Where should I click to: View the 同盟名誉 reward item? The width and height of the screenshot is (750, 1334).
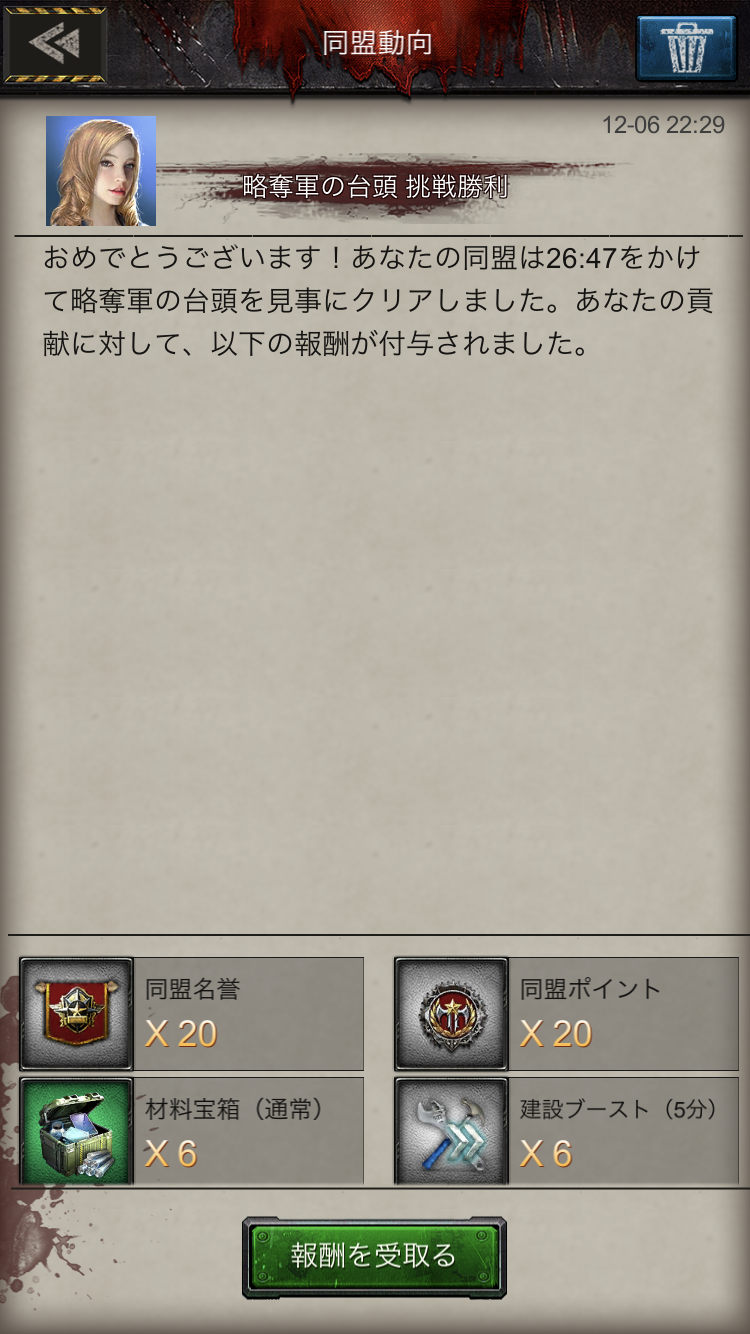(x=77, y=1014)
